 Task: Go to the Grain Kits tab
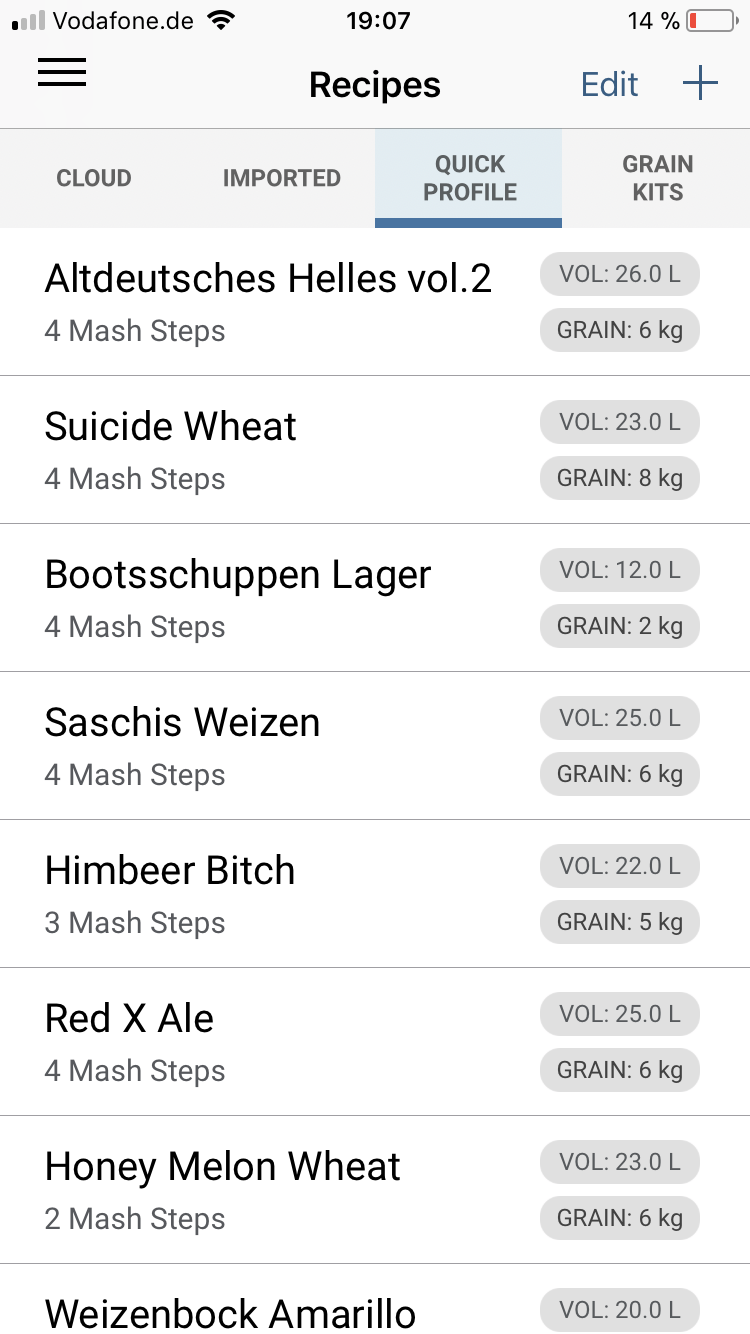tap(657, 178)
